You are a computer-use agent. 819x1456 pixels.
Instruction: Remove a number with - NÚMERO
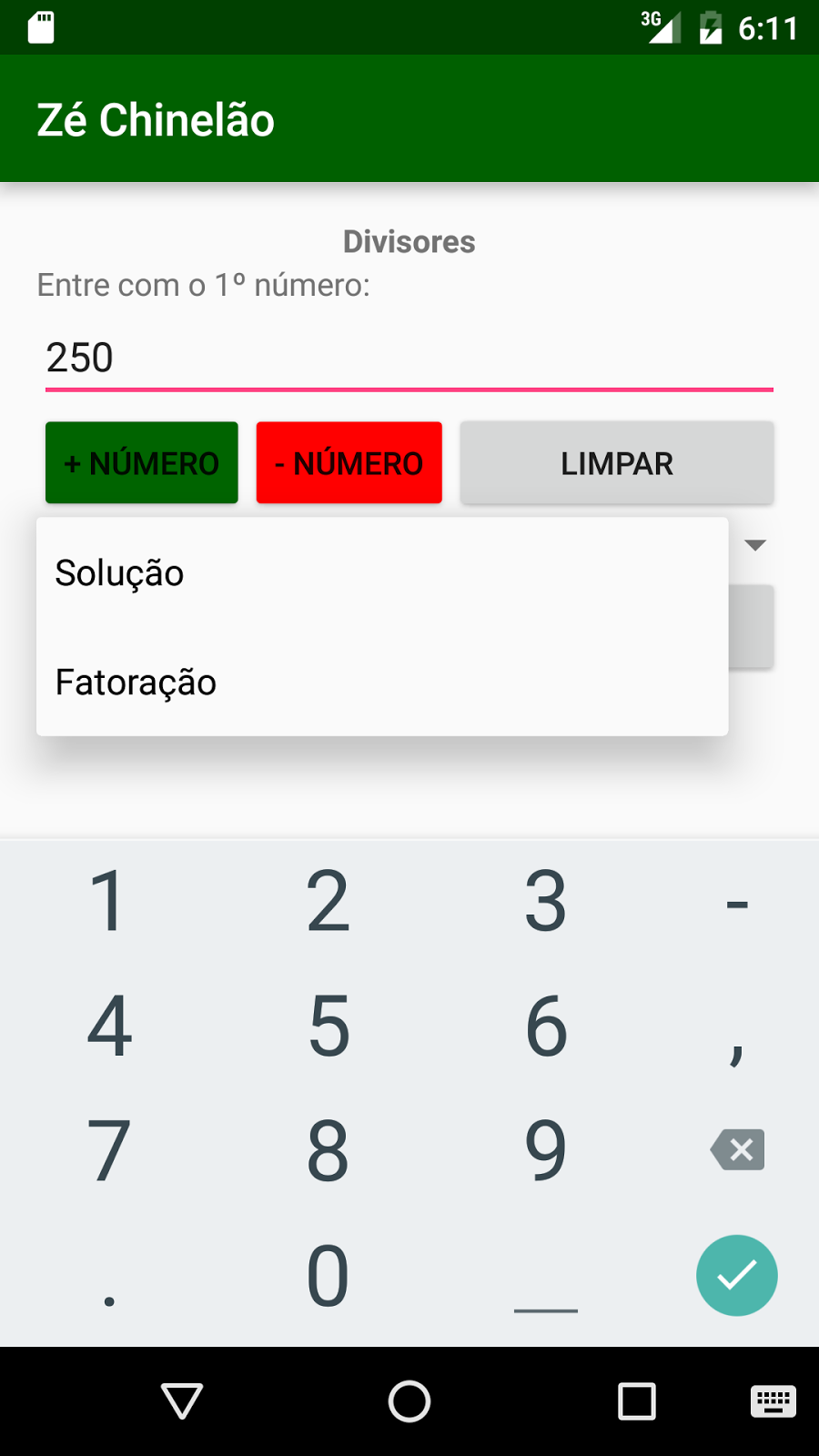349,463
